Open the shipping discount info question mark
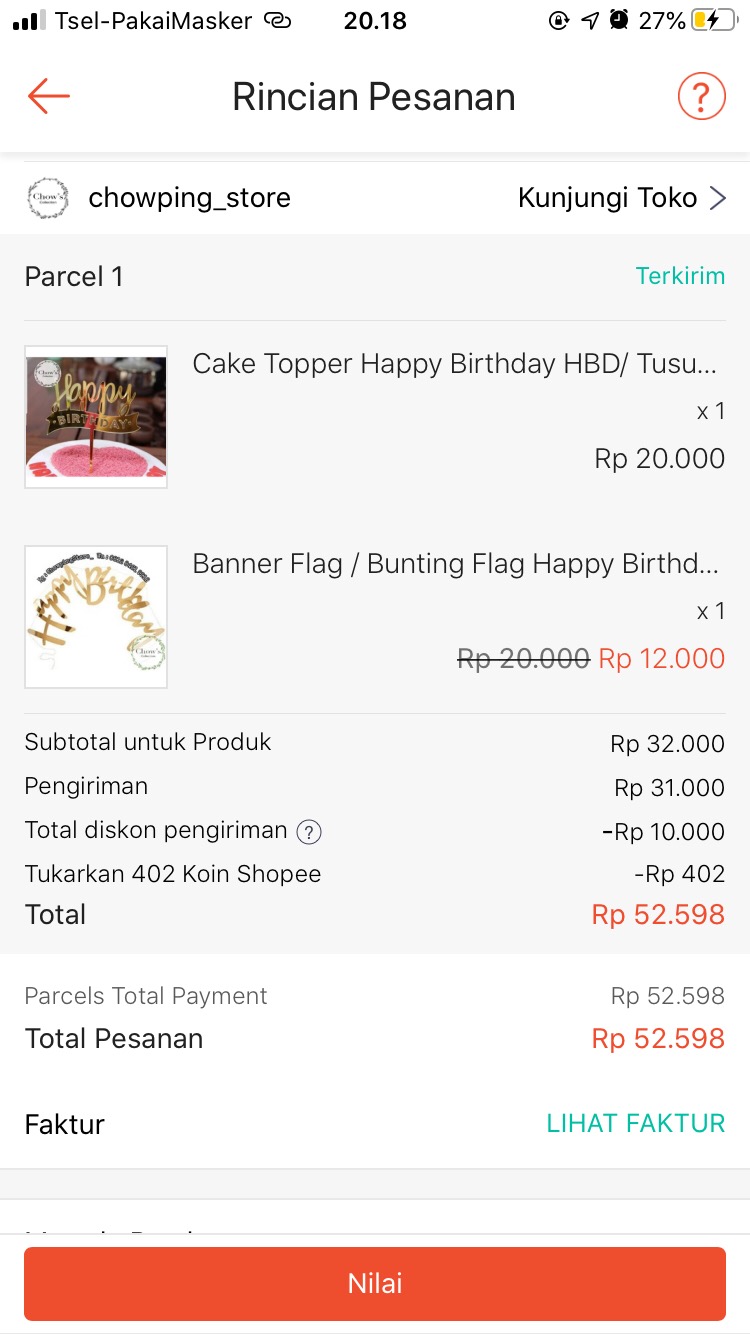Viewport: 750px width, 1334px height. [x=310, y=832]
